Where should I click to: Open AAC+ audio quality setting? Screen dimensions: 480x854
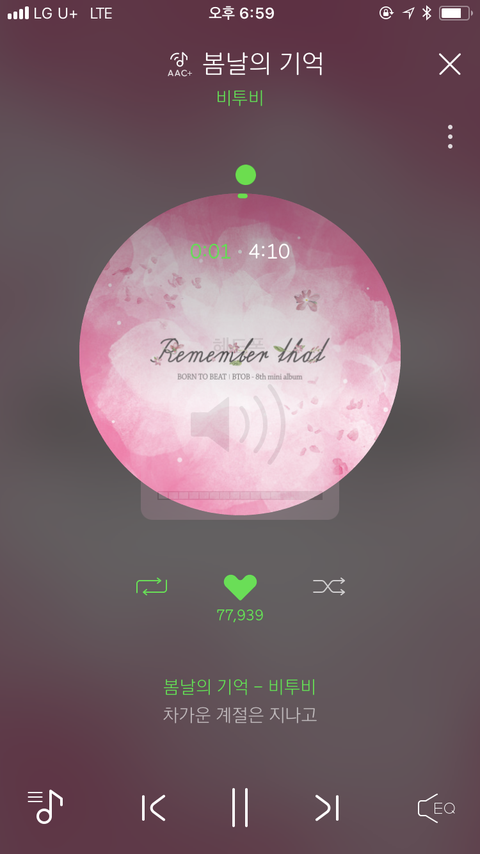pos(179,65)
